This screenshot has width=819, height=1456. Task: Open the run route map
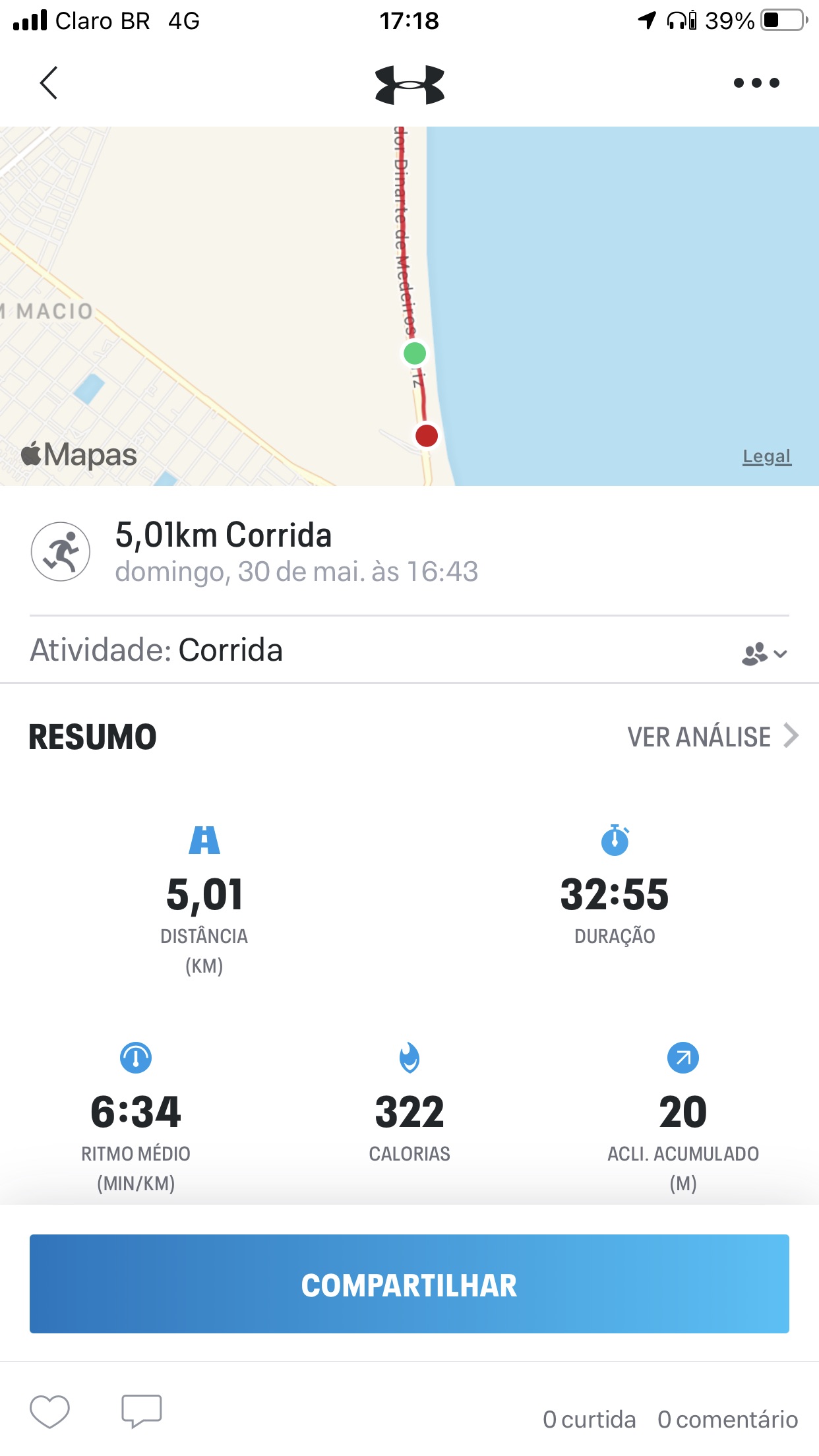tap(409, 306)
